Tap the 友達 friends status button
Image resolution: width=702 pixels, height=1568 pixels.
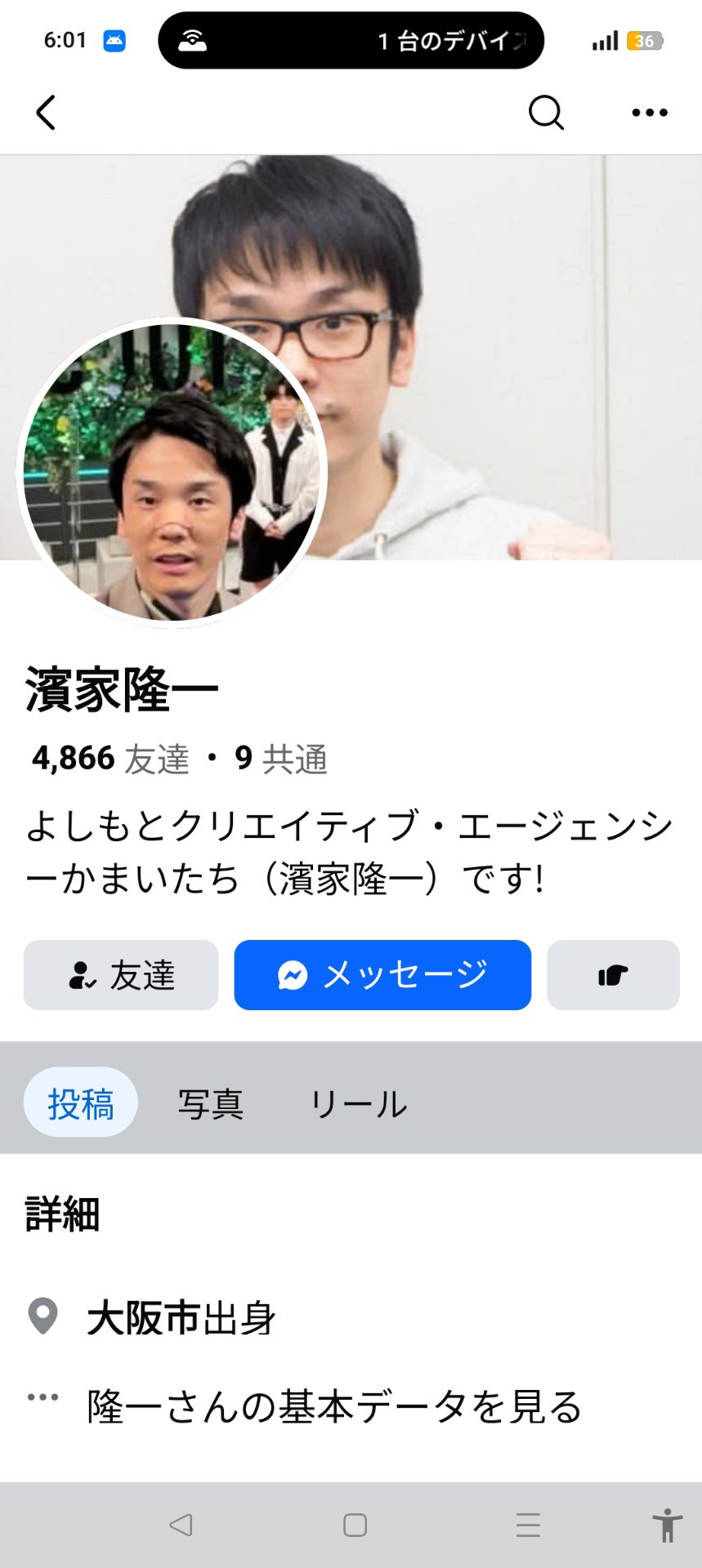coord(121,975)
